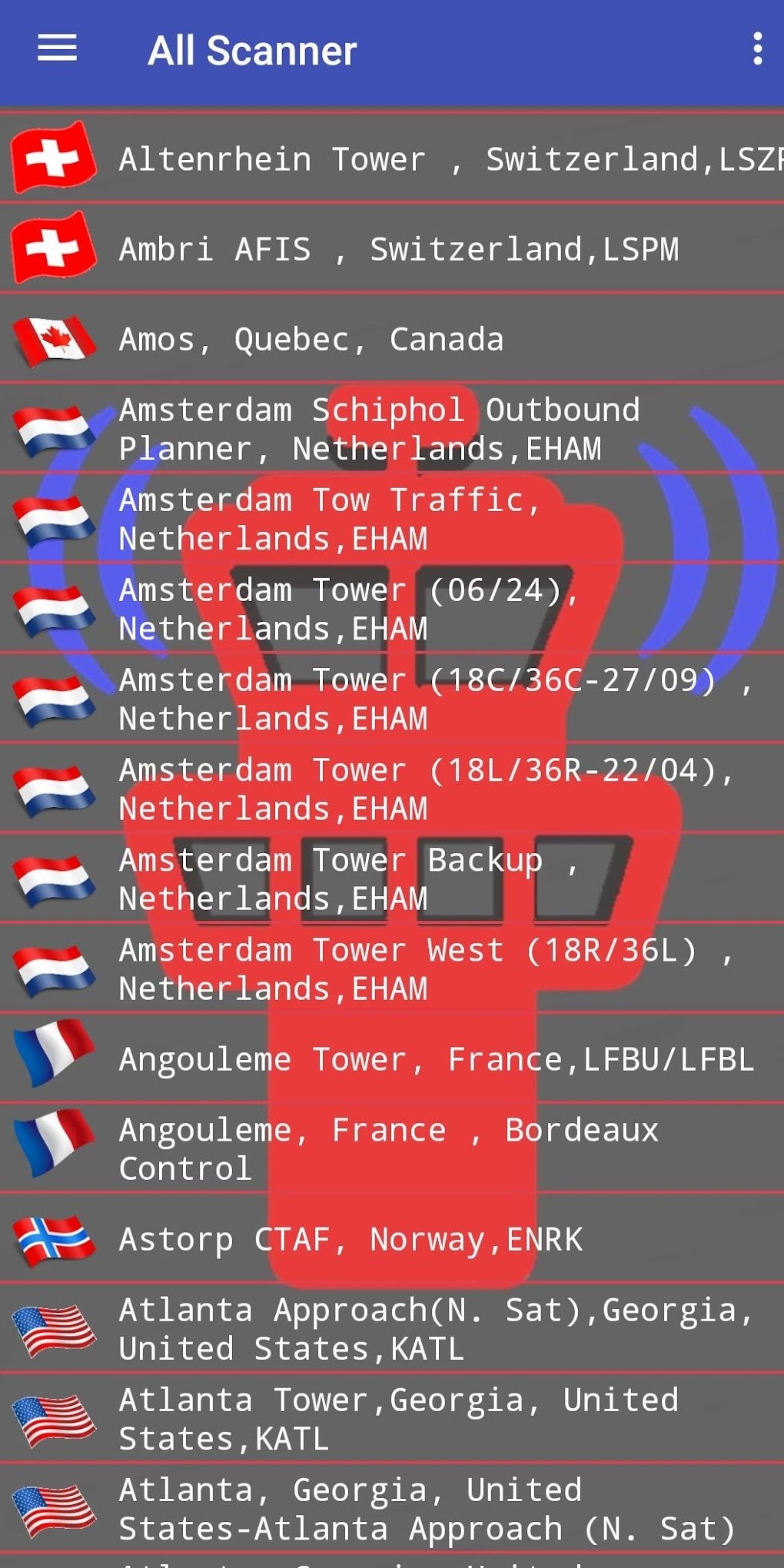Tap the All Scanner title in the toolbar

tap(252, 49)
